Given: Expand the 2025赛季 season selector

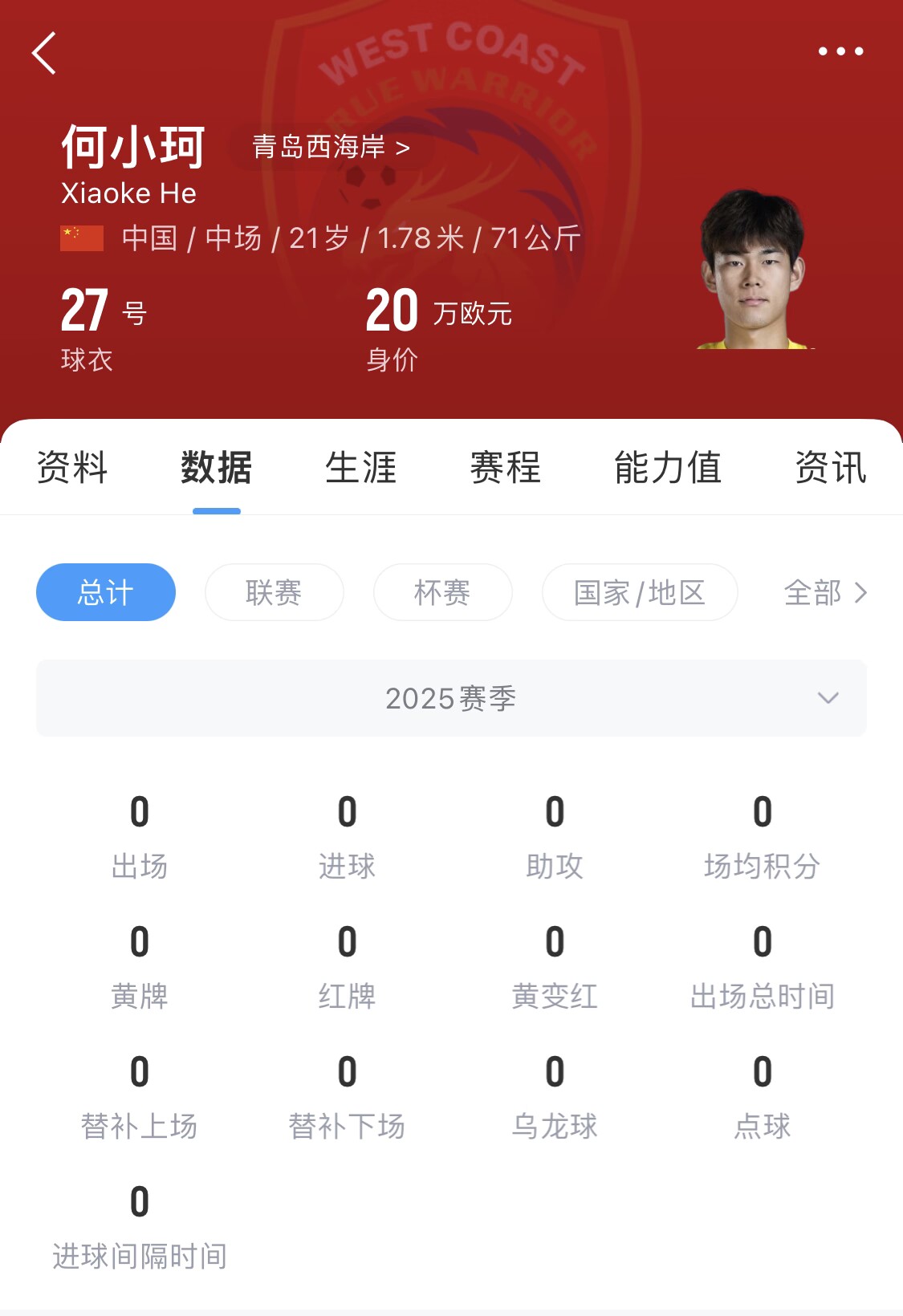Looking at the screenshot, I should tap(451, 698).
